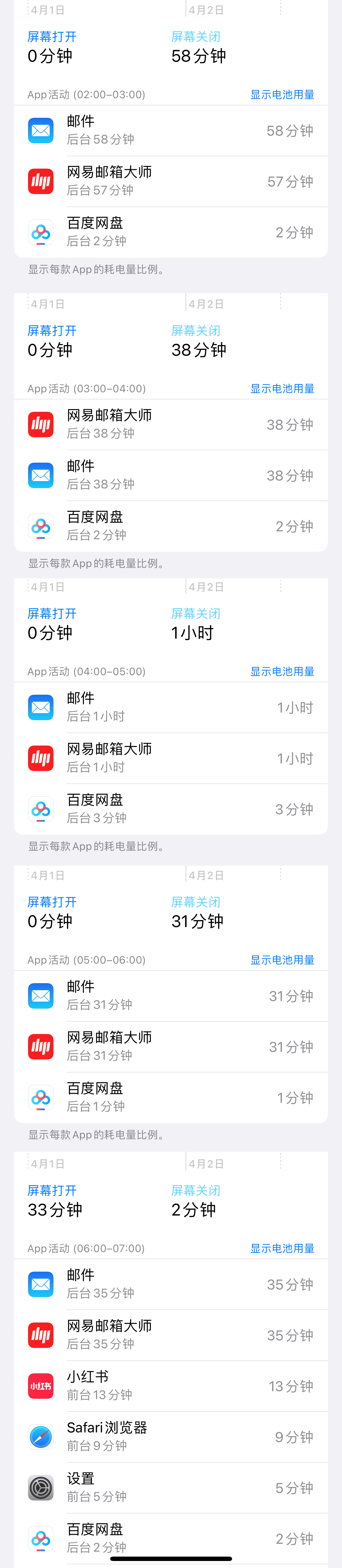Tap 显示电池用量 in the 06:00–07:00 section

pos(282,1249)
